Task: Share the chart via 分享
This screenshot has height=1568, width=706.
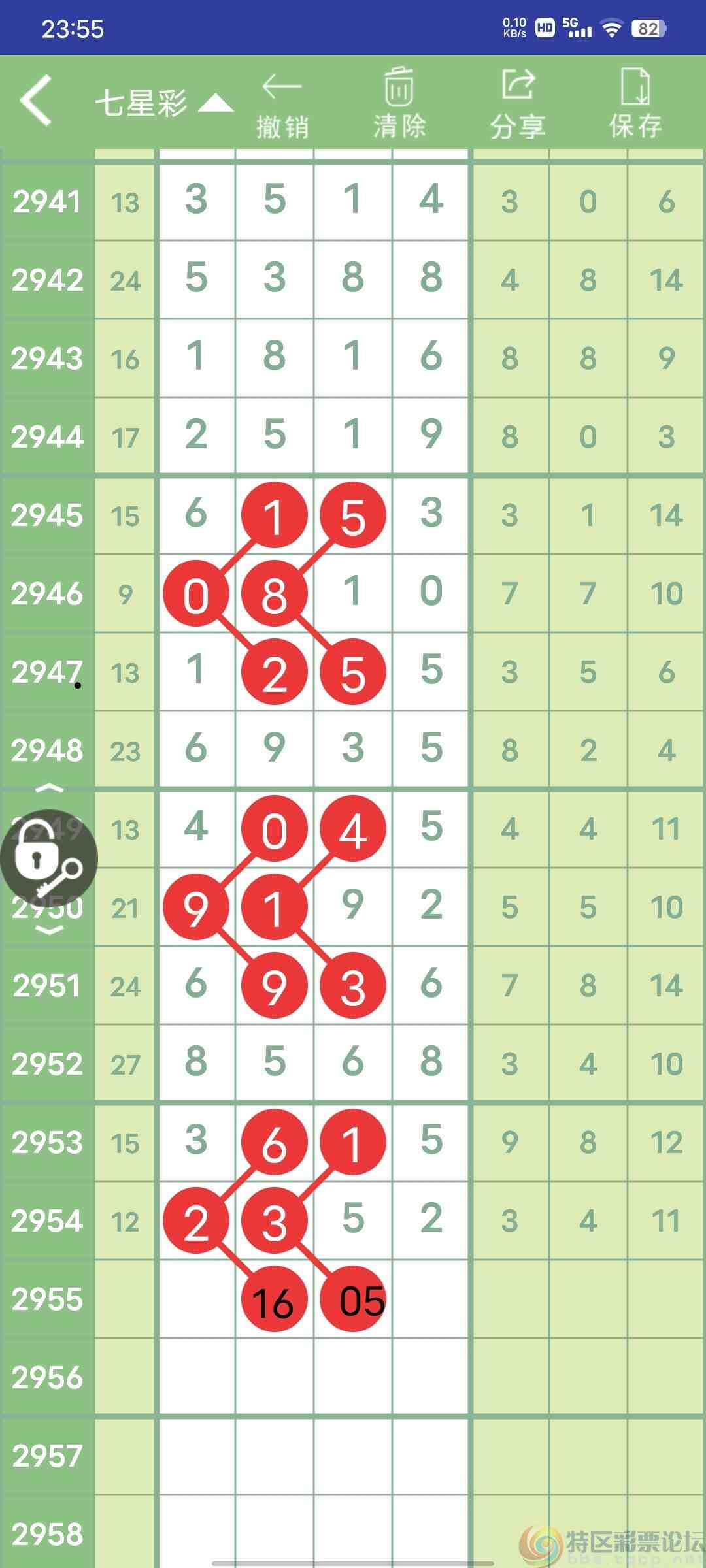Action: [x=518, y=105]
